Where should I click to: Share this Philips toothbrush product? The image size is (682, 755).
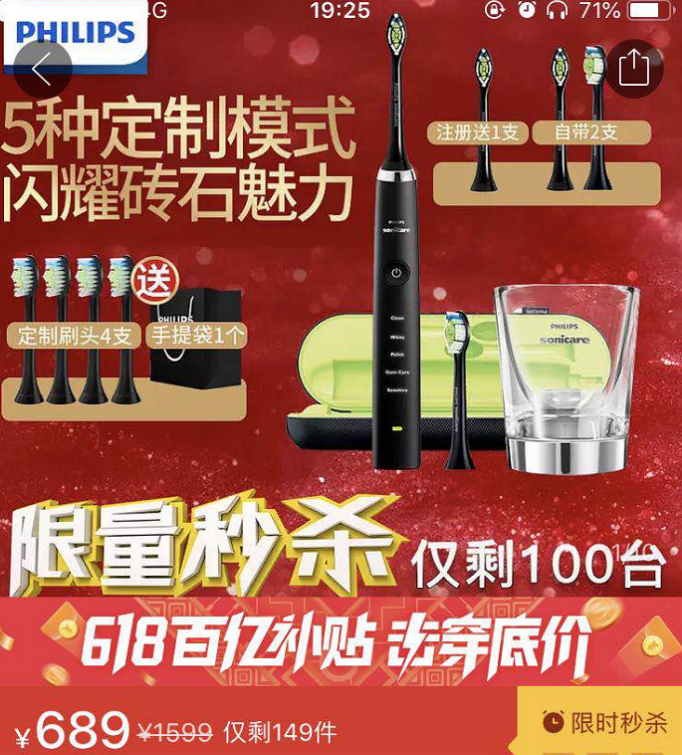633,68
